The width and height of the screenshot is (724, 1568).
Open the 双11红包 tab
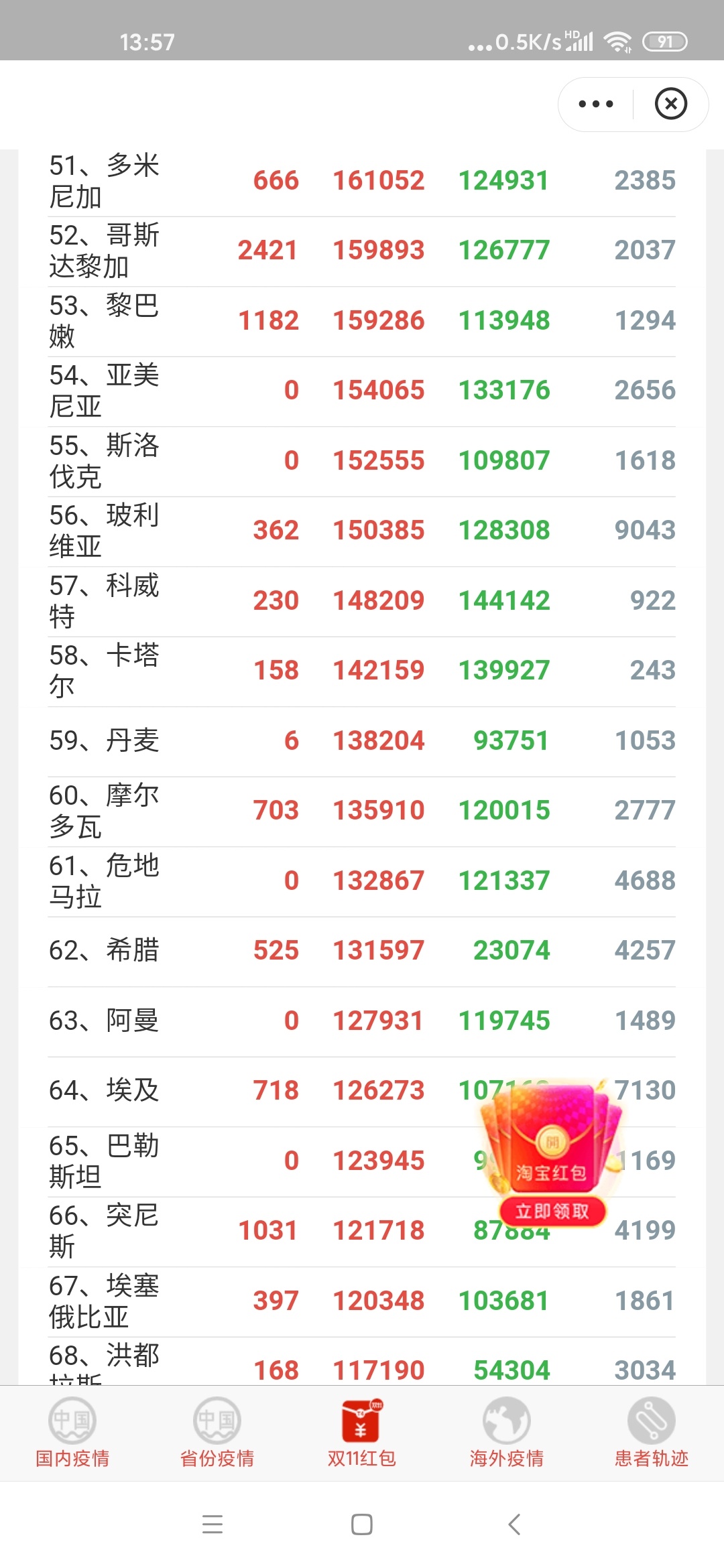(x=362, y=1433)
